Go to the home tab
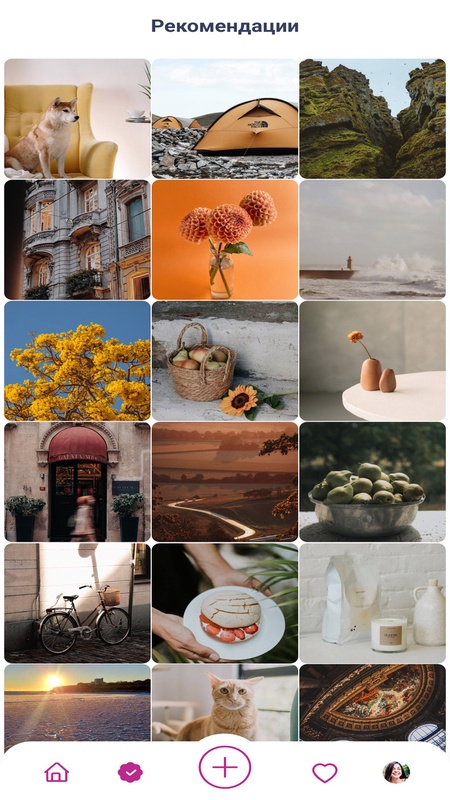The width and height of the screenshot is (450, 800). click(x=57, y=772)
